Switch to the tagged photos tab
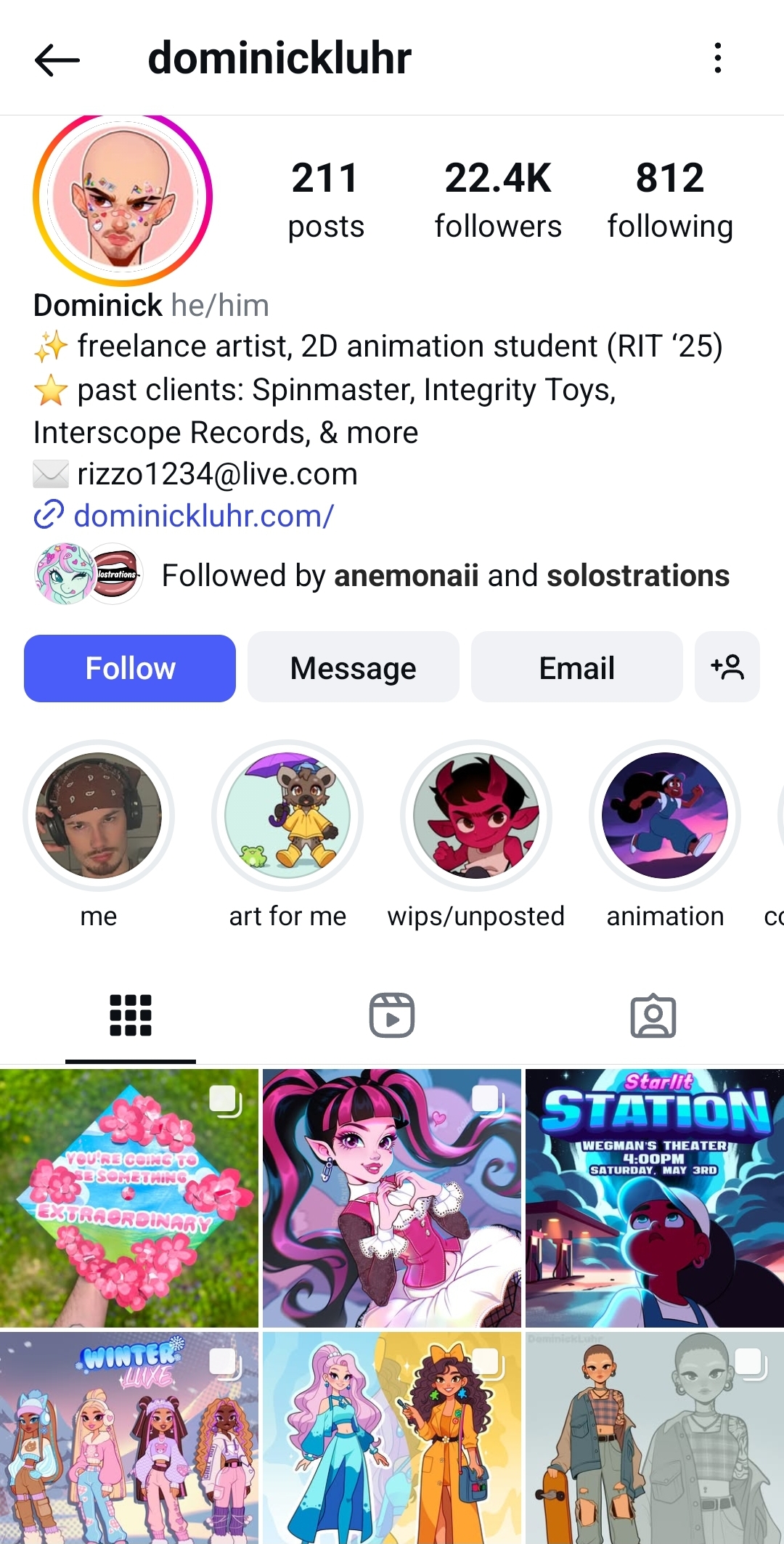 tap(653, 1015)
